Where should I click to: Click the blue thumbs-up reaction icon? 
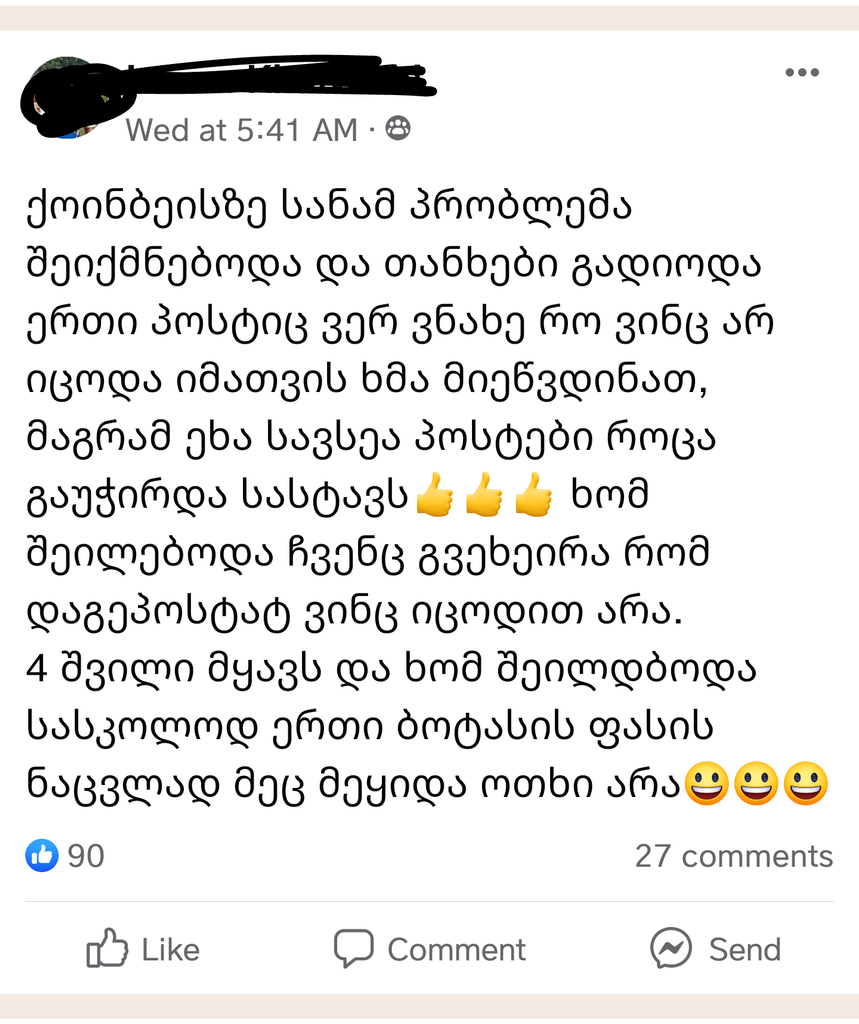point(41,855)
